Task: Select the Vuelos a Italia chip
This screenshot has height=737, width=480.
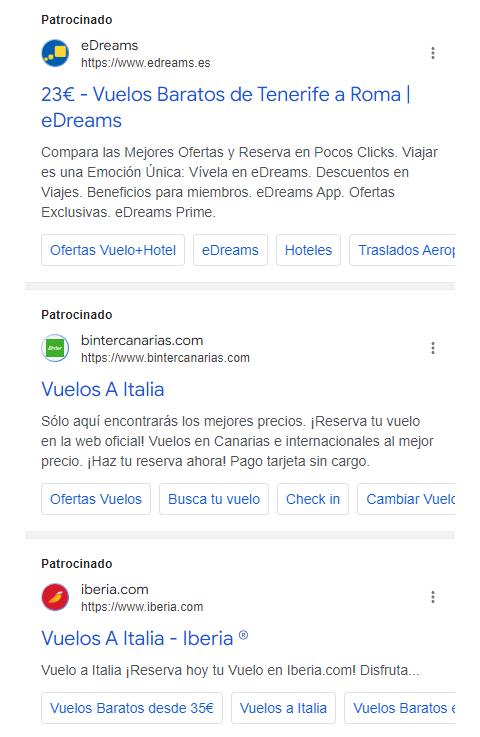Action: pyautogui.click(x=283, y=708)
